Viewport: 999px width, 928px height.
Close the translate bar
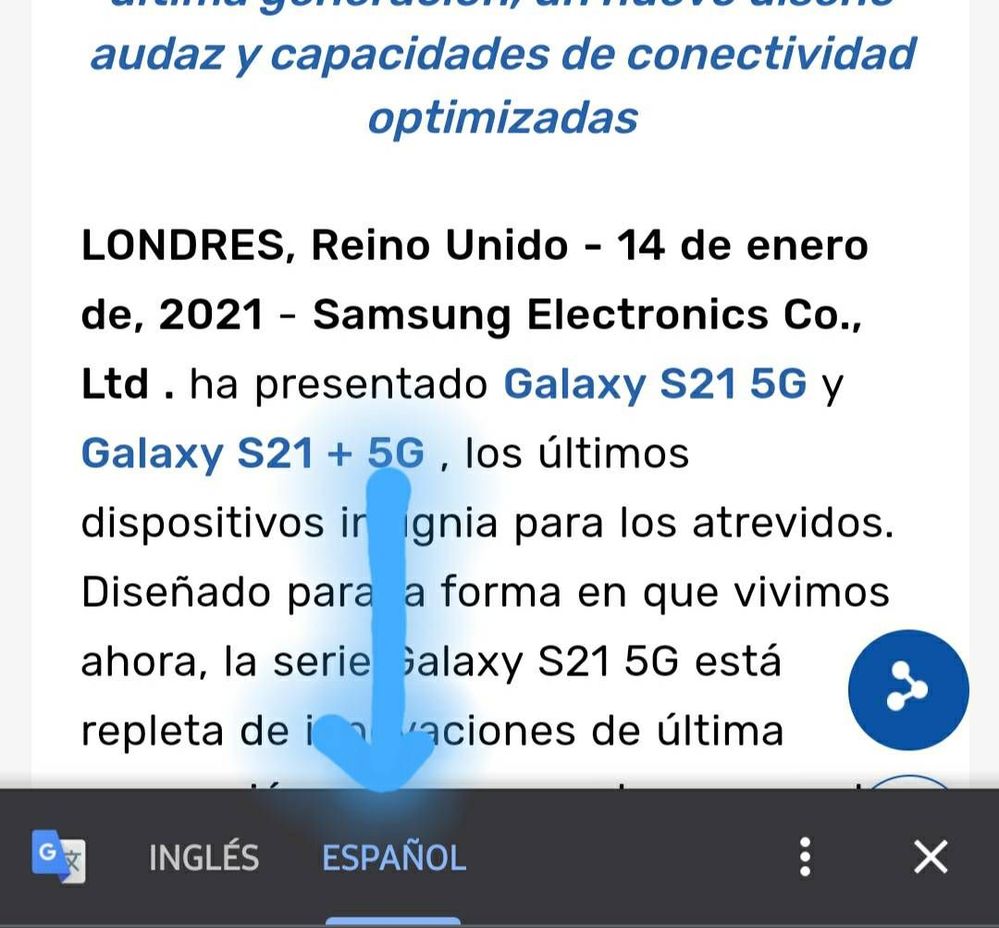[x=930, y=857]
